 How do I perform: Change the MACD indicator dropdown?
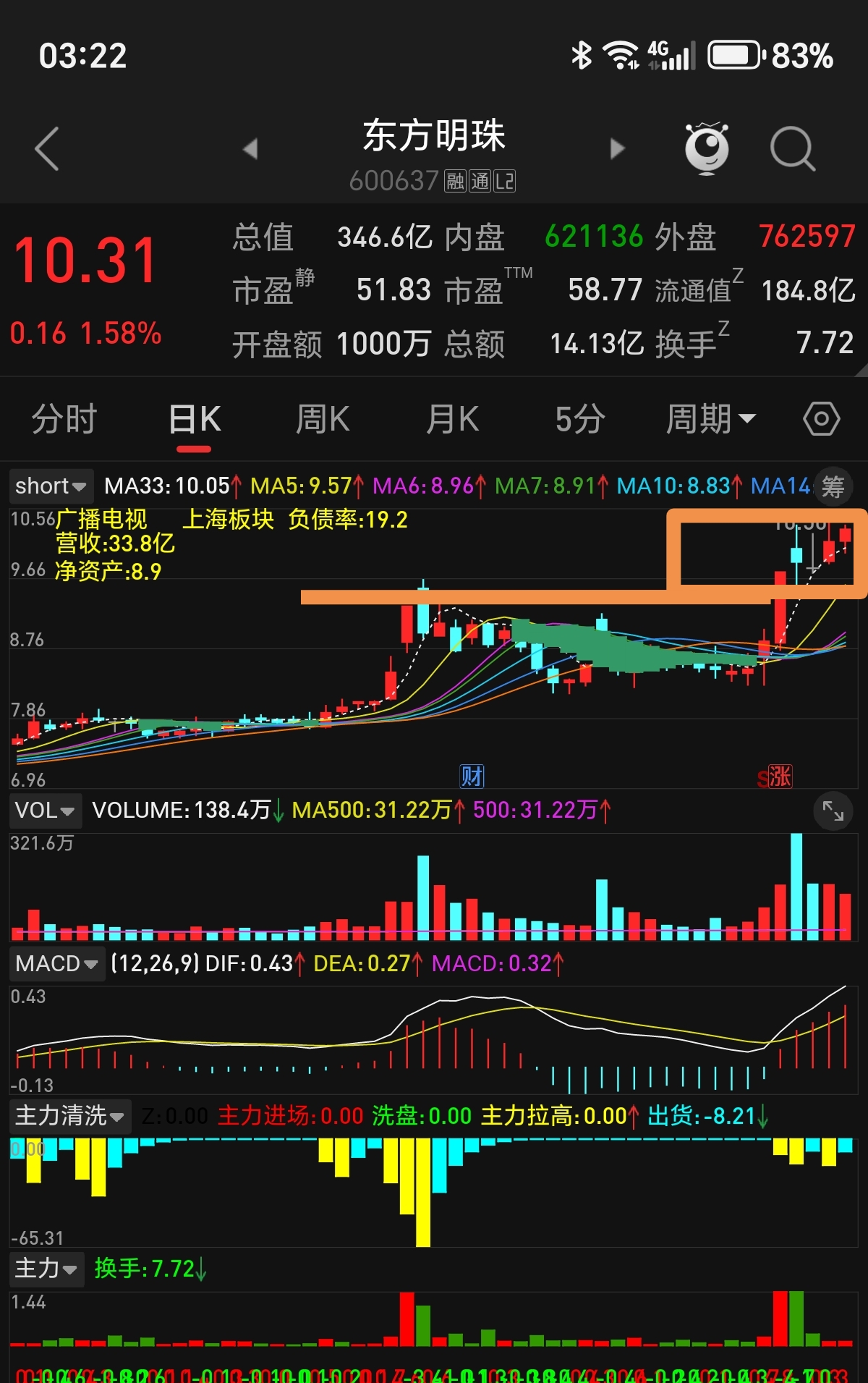click(x=56, y=964)
